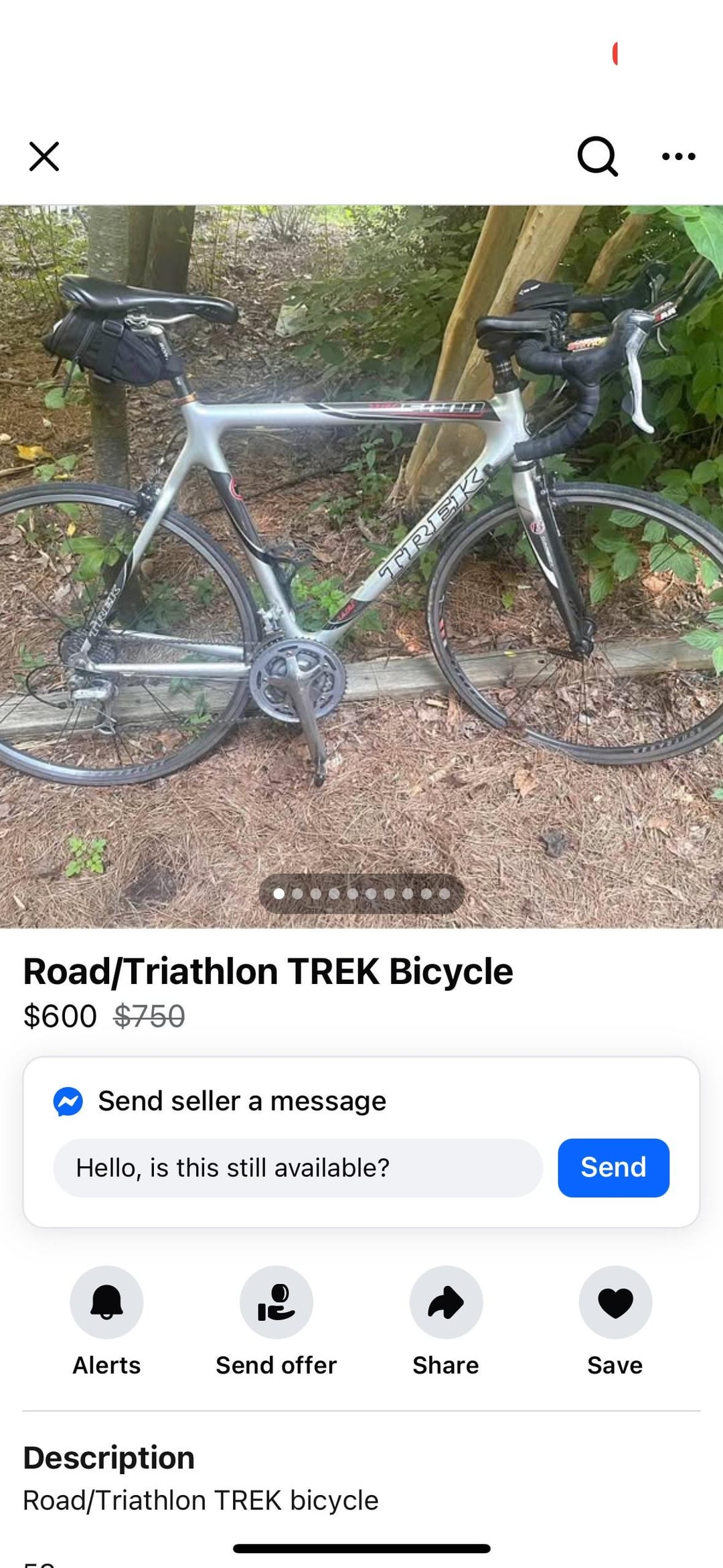Open the three-dot overflow menu
Image resolution: width=723 pixels, height=1568 pixels.
(678, 157)
